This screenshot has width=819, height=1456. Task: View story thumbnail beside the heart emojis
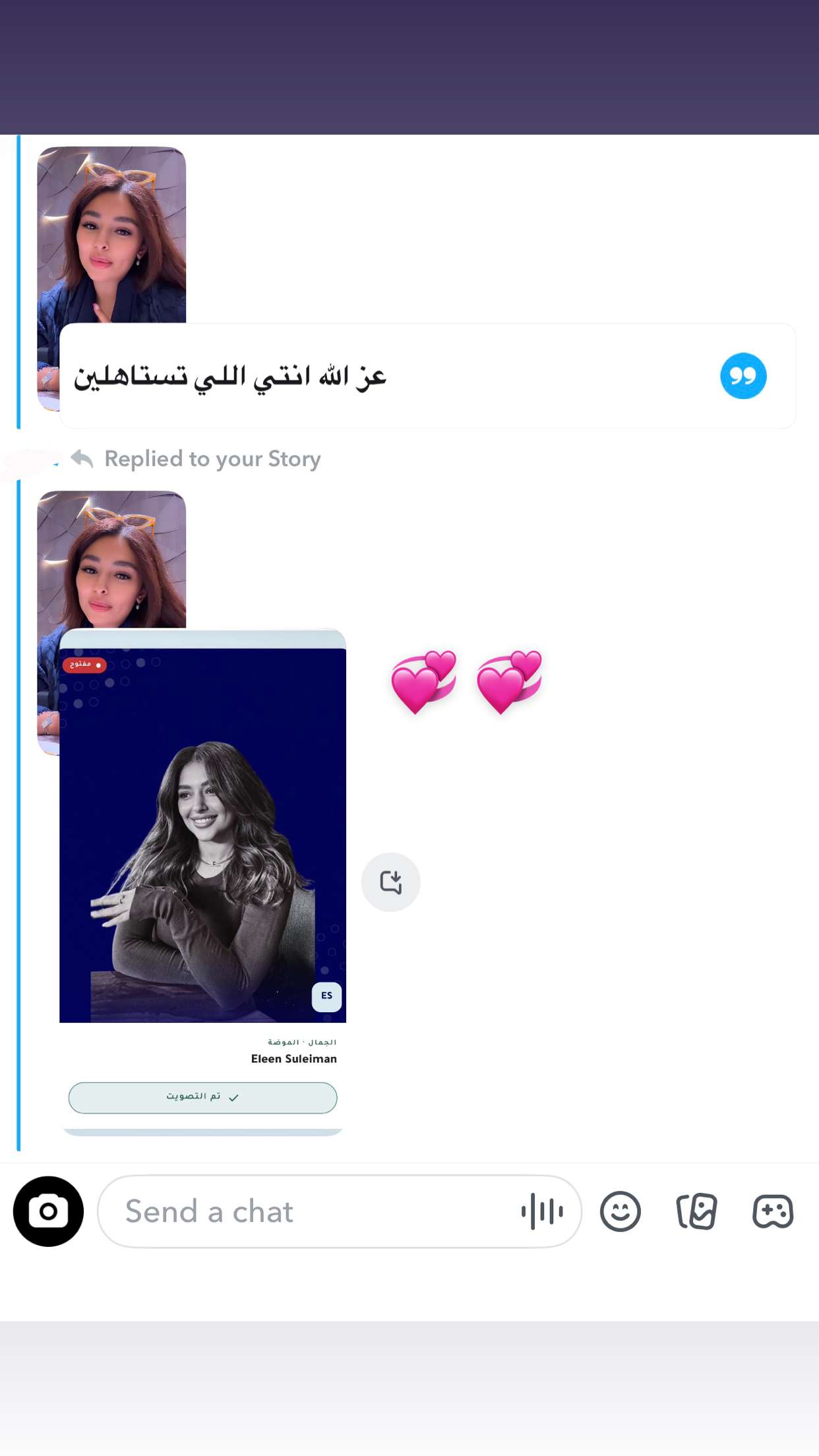pyautogui.click(x=111, y=559)
